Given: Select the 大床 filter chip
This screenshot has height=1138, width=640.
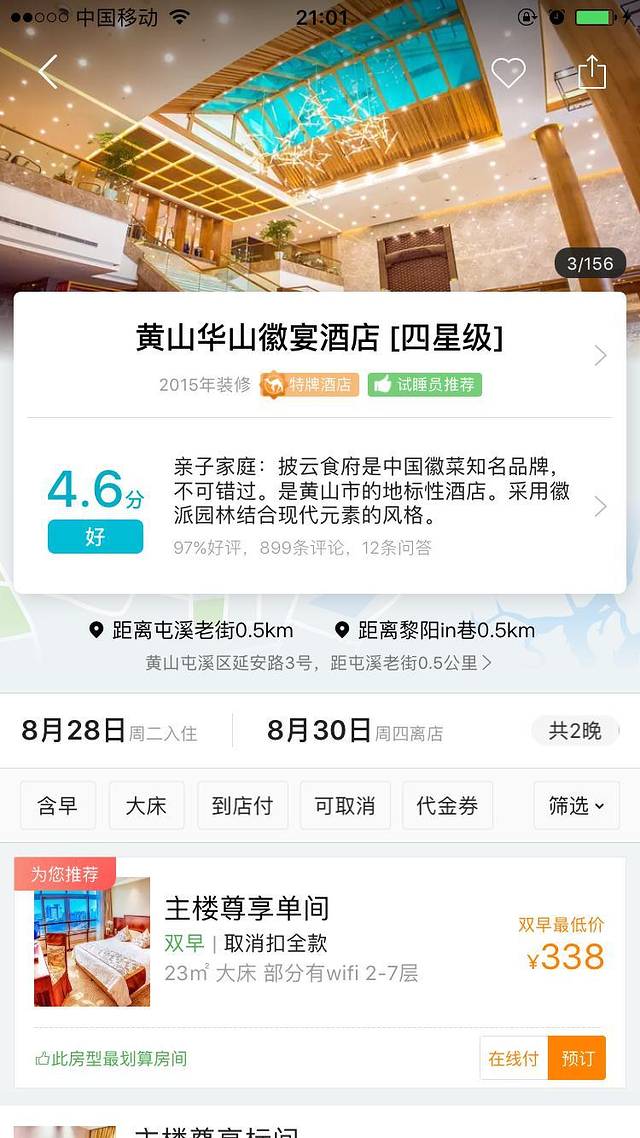Looking at the screenshot, I should click(146, 806).
